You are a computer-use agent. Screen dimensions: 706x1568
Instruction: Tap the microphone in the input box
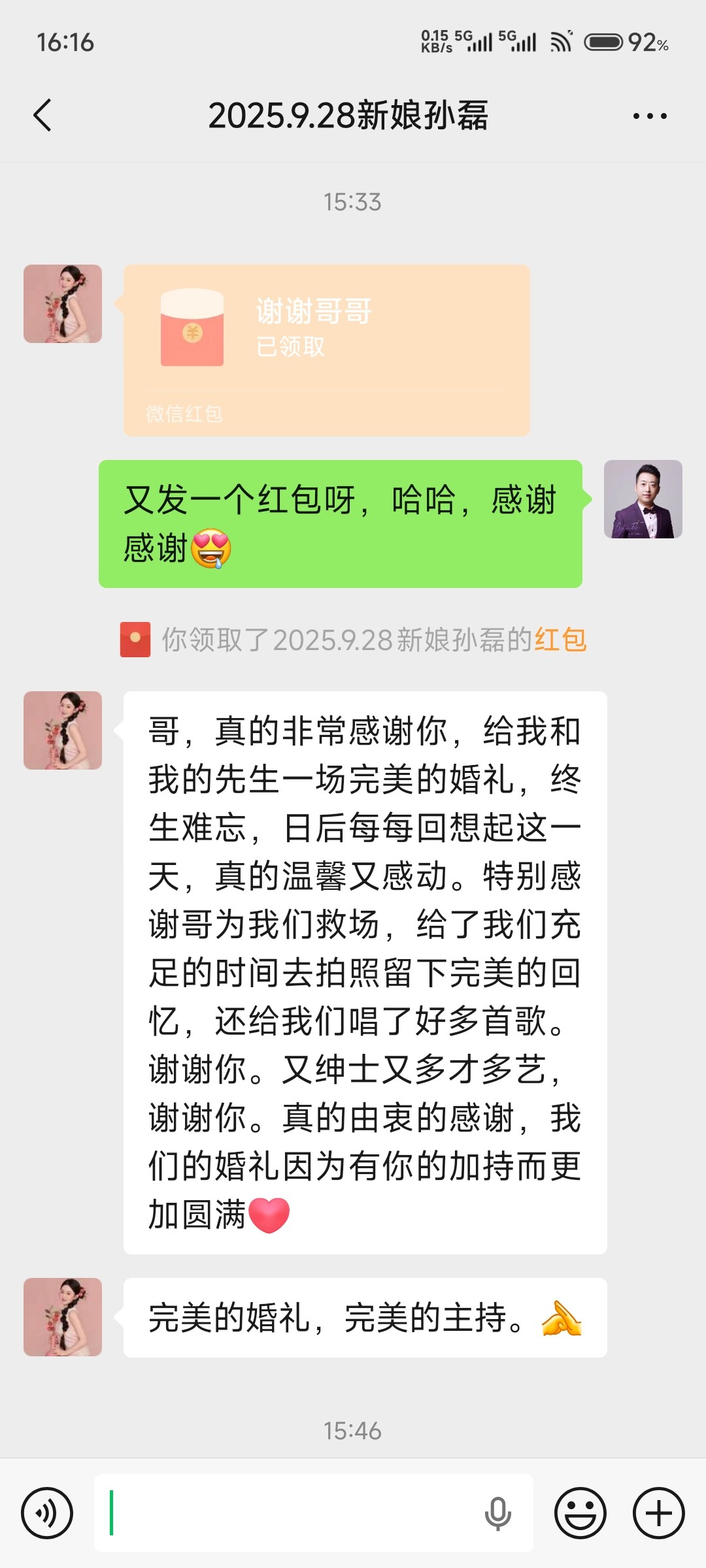point(497,1513)
